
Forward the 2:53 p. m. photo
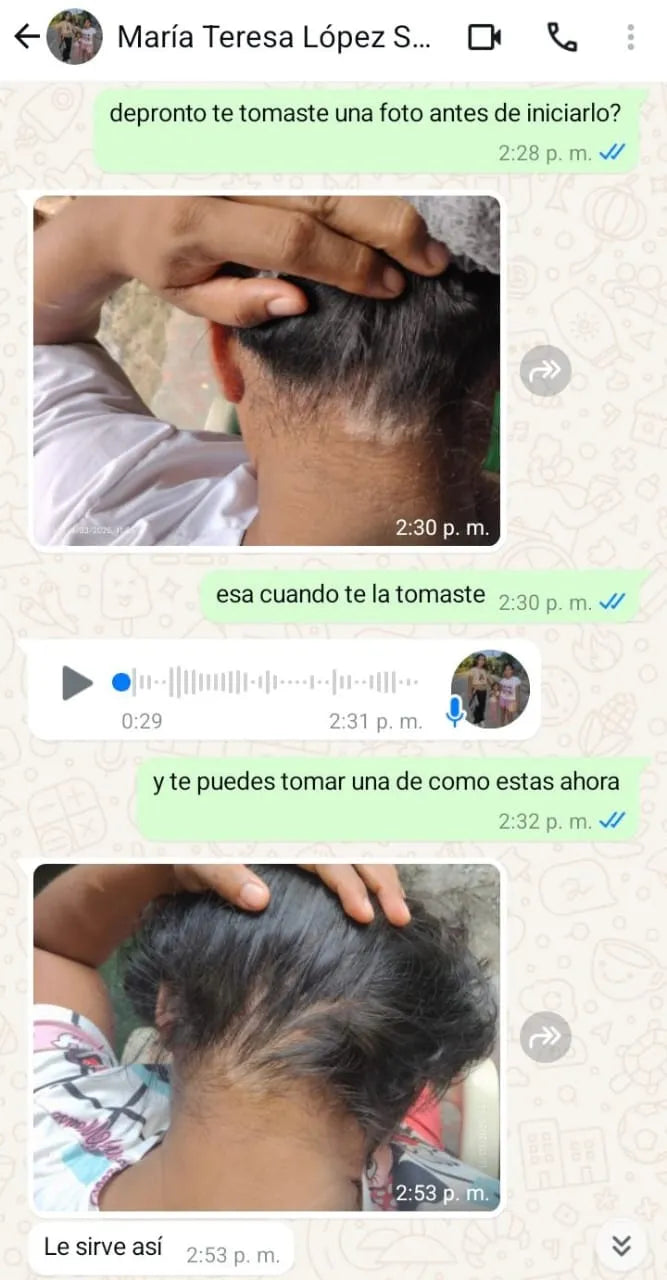pyautogui.click(x=546, y=1037)
